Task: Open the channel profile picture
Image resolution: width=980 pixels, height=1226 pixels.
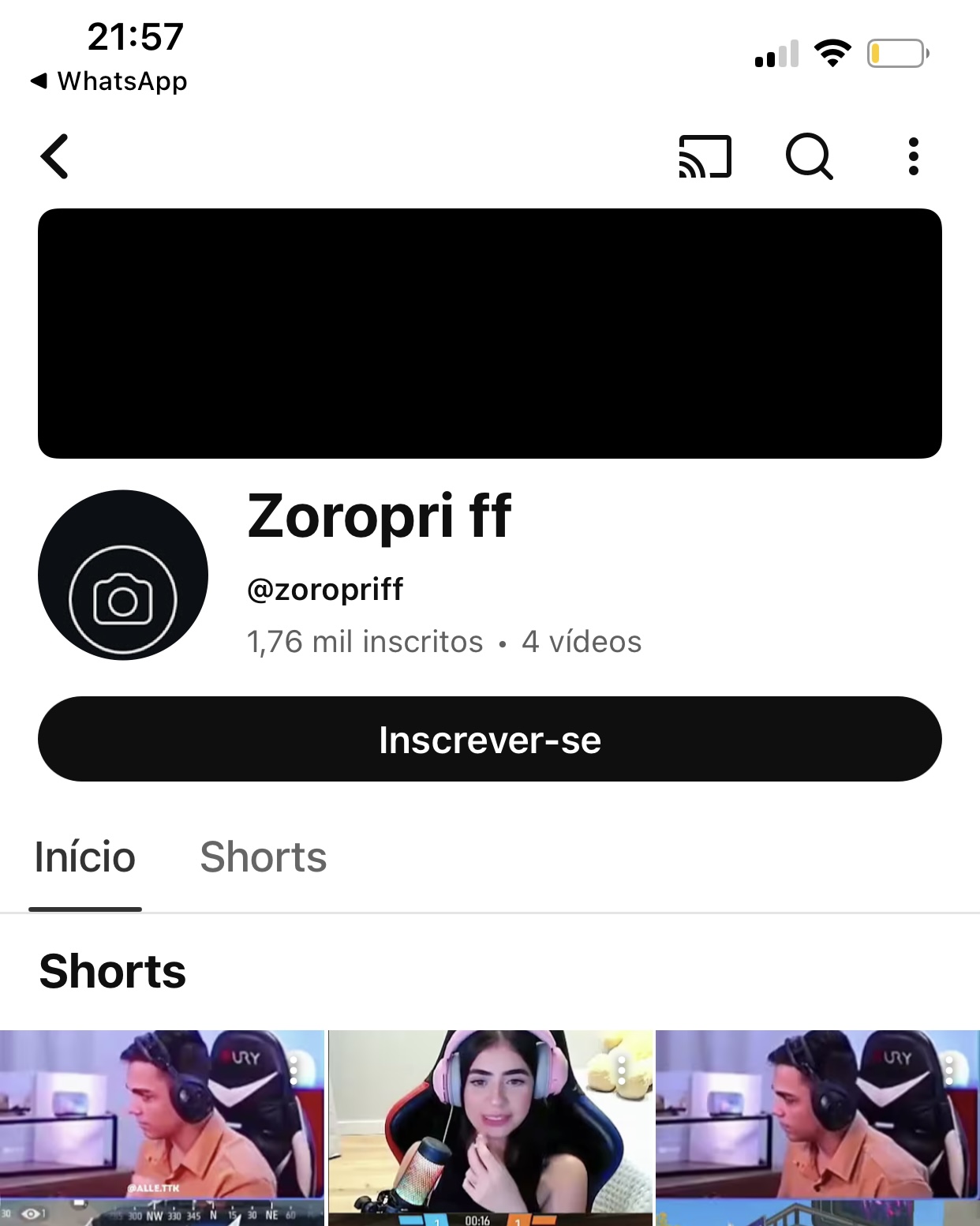Action: (123, 576)
